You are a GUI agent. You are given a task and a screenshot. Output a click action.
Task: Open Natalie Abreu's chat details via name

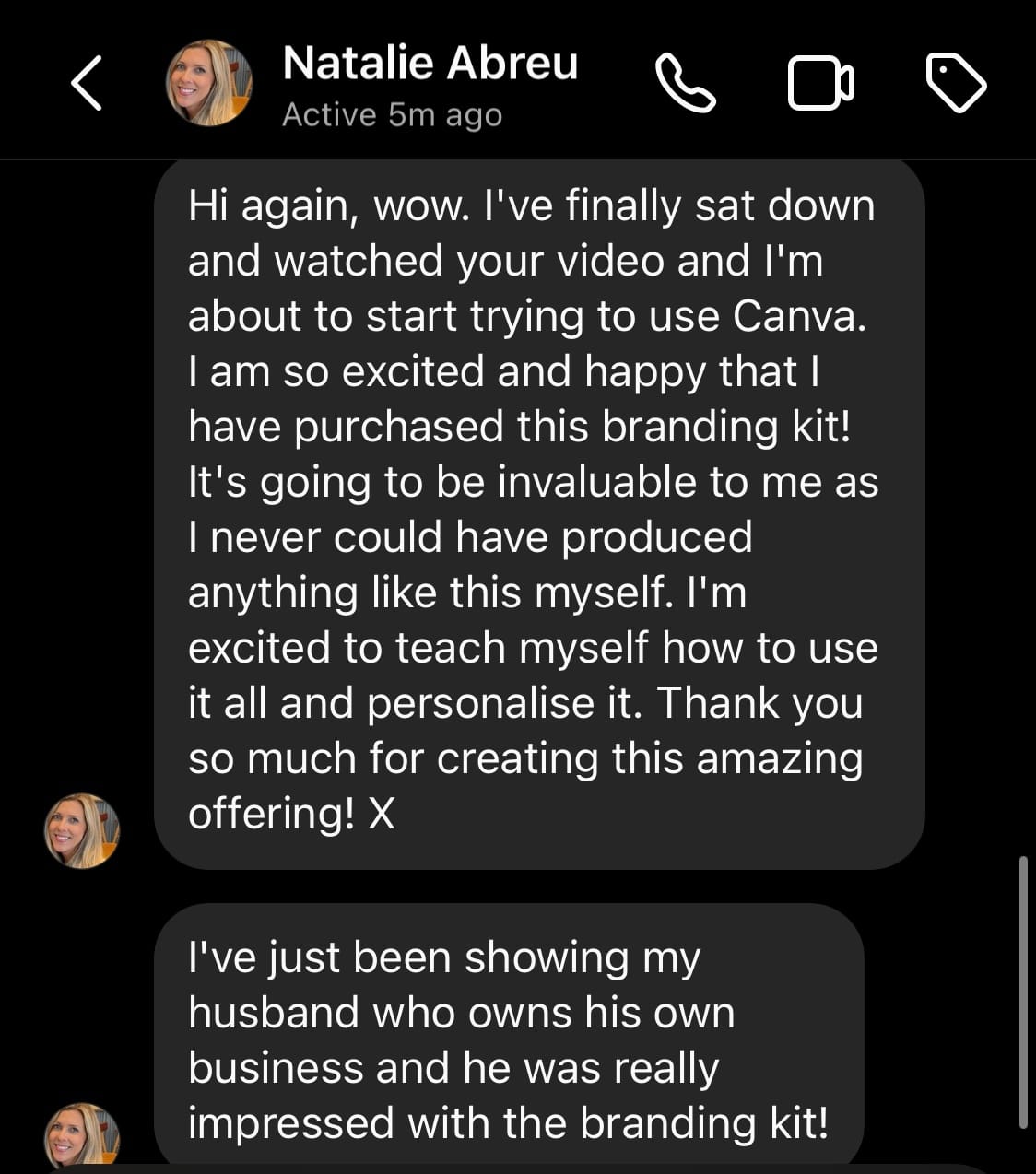pyautogui.click(x=430, y=65)
